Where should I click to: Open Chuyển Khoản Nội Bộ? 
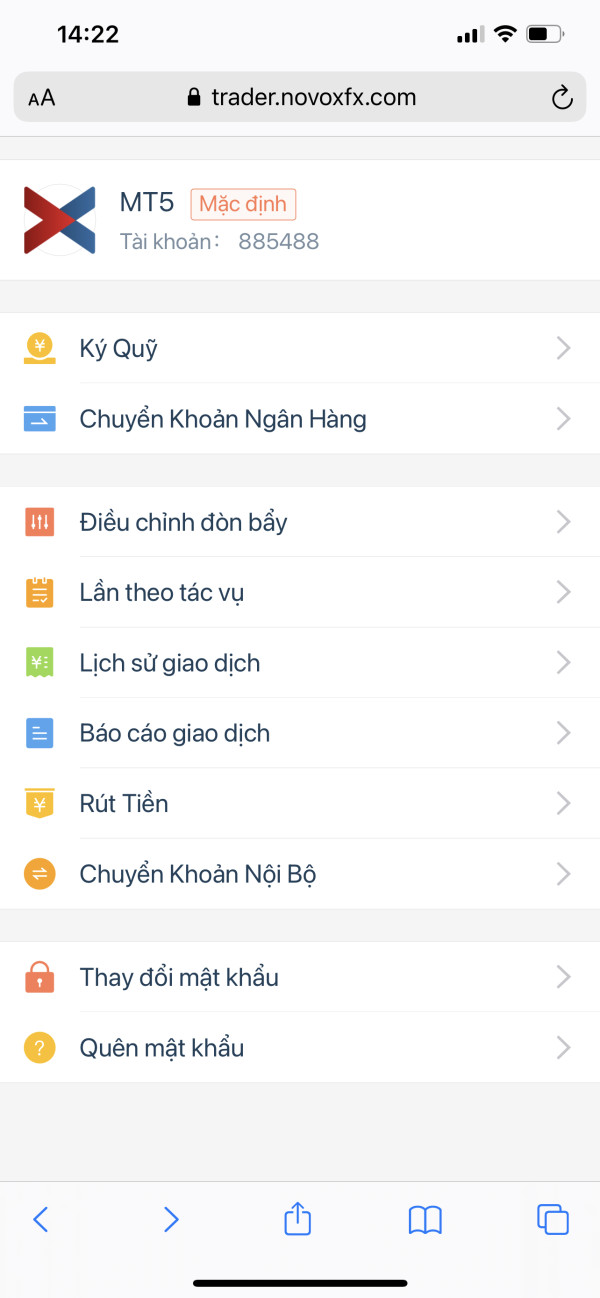(300, 874)
